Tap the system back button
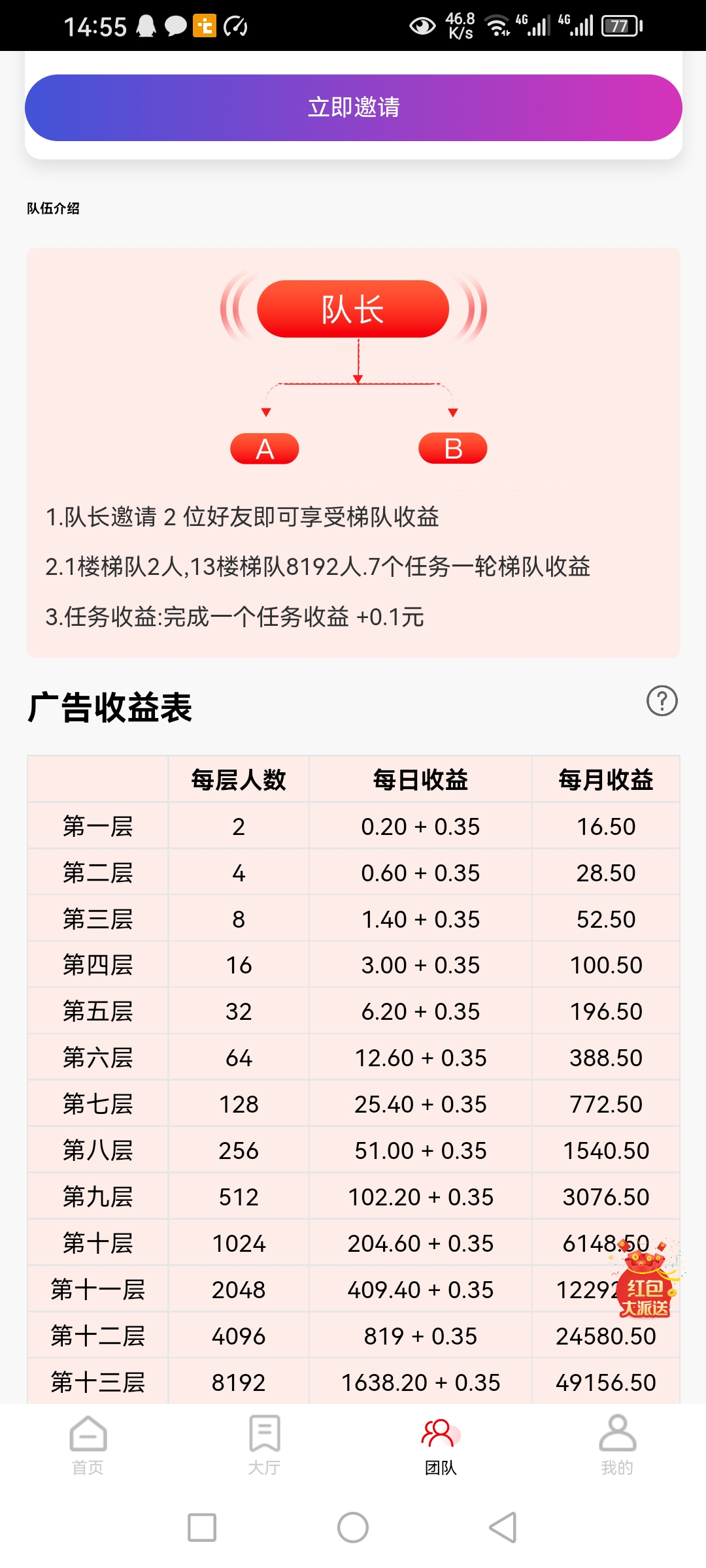 [503, 1527]
